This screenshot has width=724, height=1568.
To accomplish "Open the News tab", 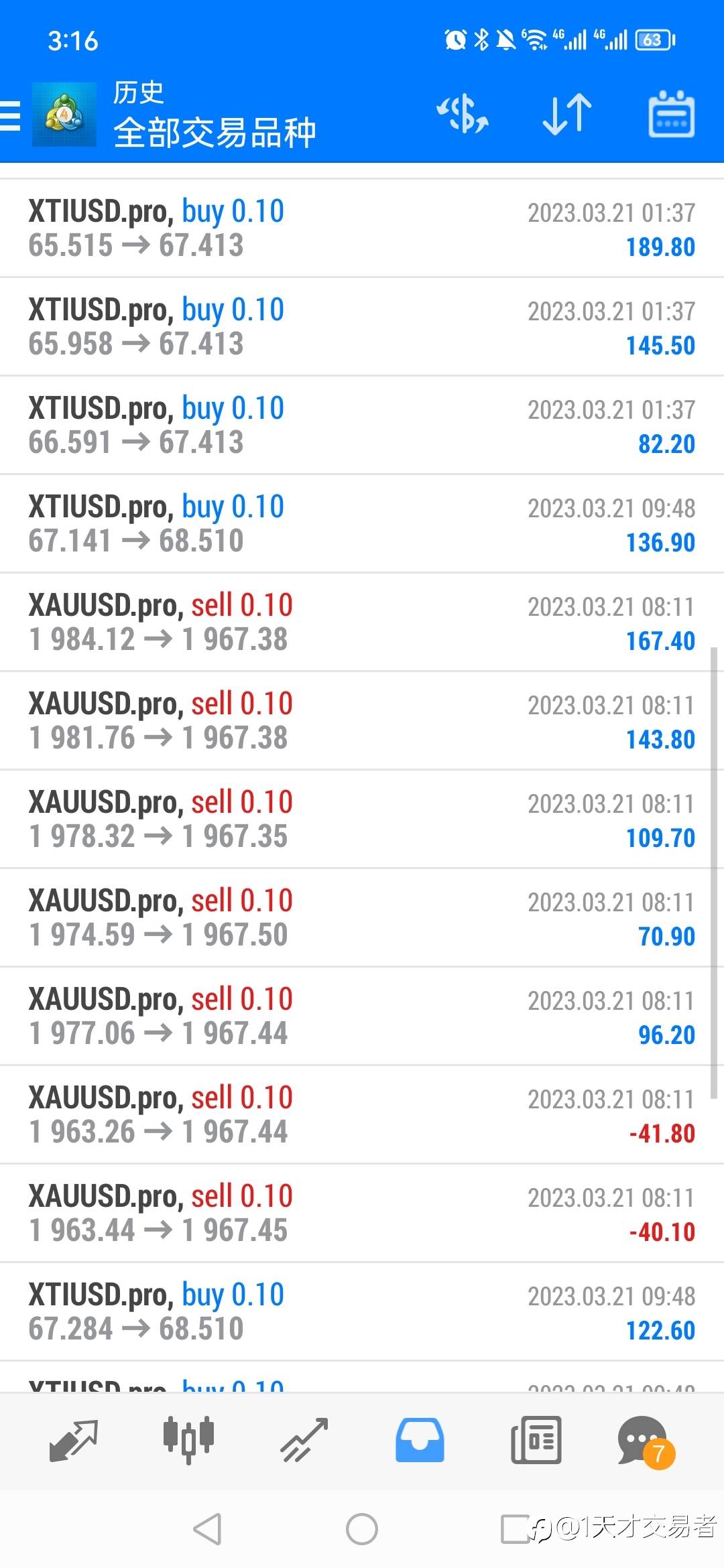I will point(536,1441).
